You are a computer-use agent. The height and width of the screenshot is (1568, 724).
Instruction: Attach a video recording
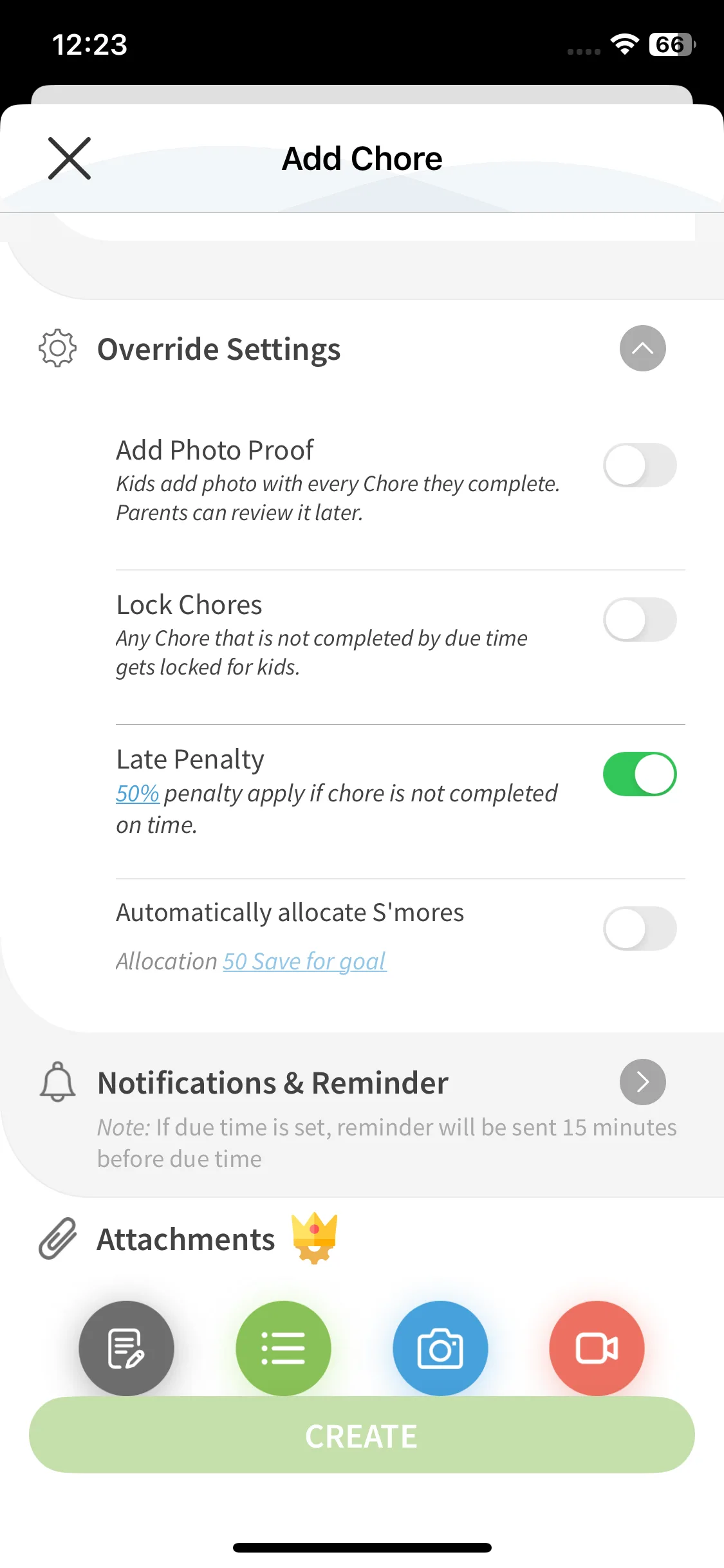597,1348
